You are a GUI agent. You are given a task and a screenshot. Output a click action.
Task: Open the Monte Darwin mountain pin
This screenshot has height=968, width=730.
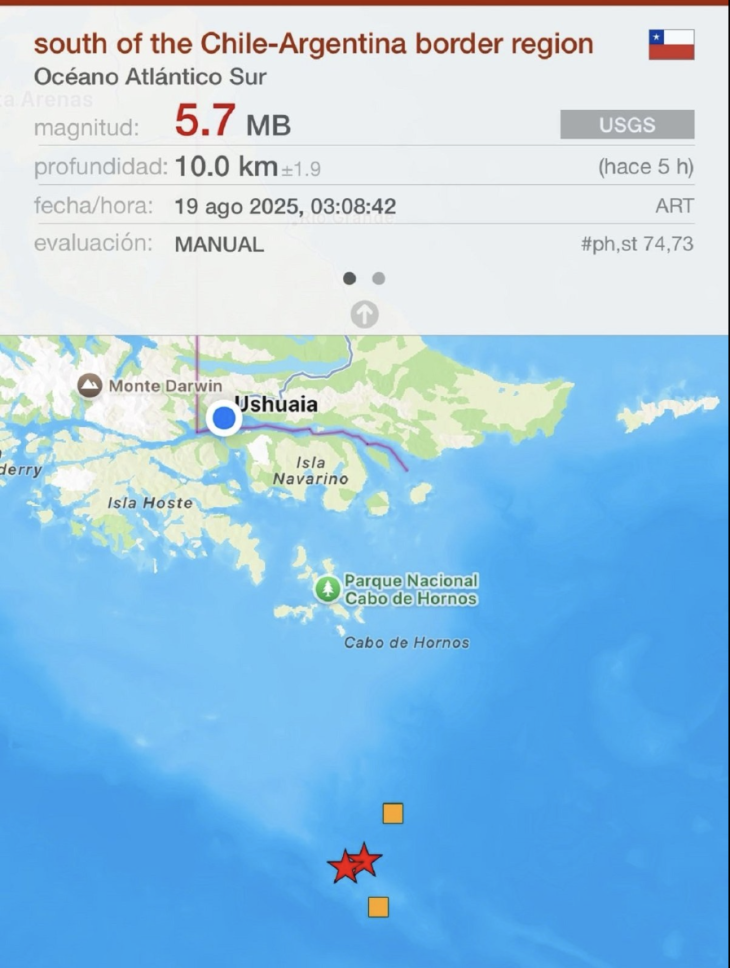click(x=90, y=385)
